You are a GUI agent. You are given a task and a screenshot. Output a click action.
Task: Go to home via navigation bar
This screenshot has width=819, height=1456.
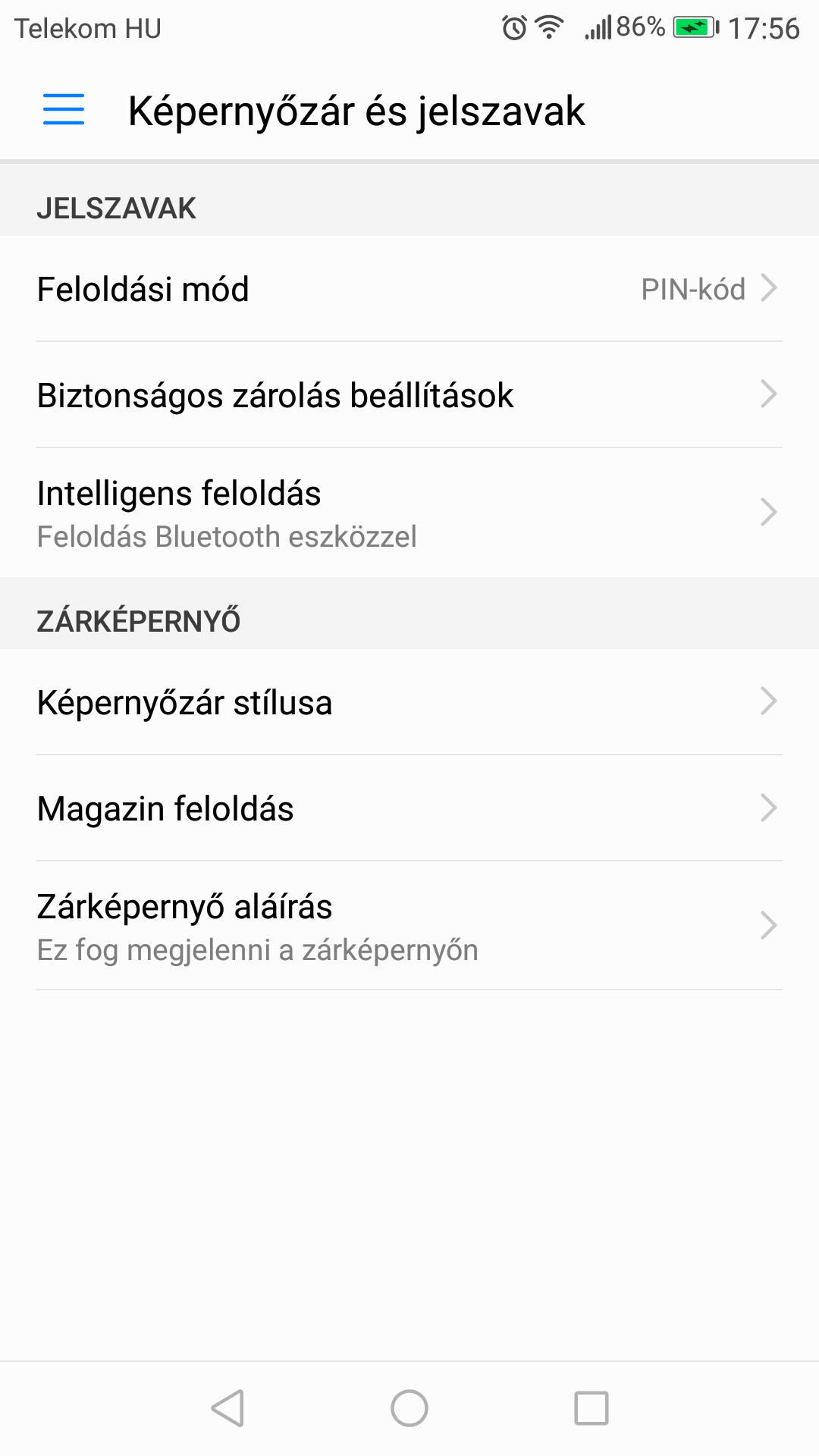(409, 1408)
